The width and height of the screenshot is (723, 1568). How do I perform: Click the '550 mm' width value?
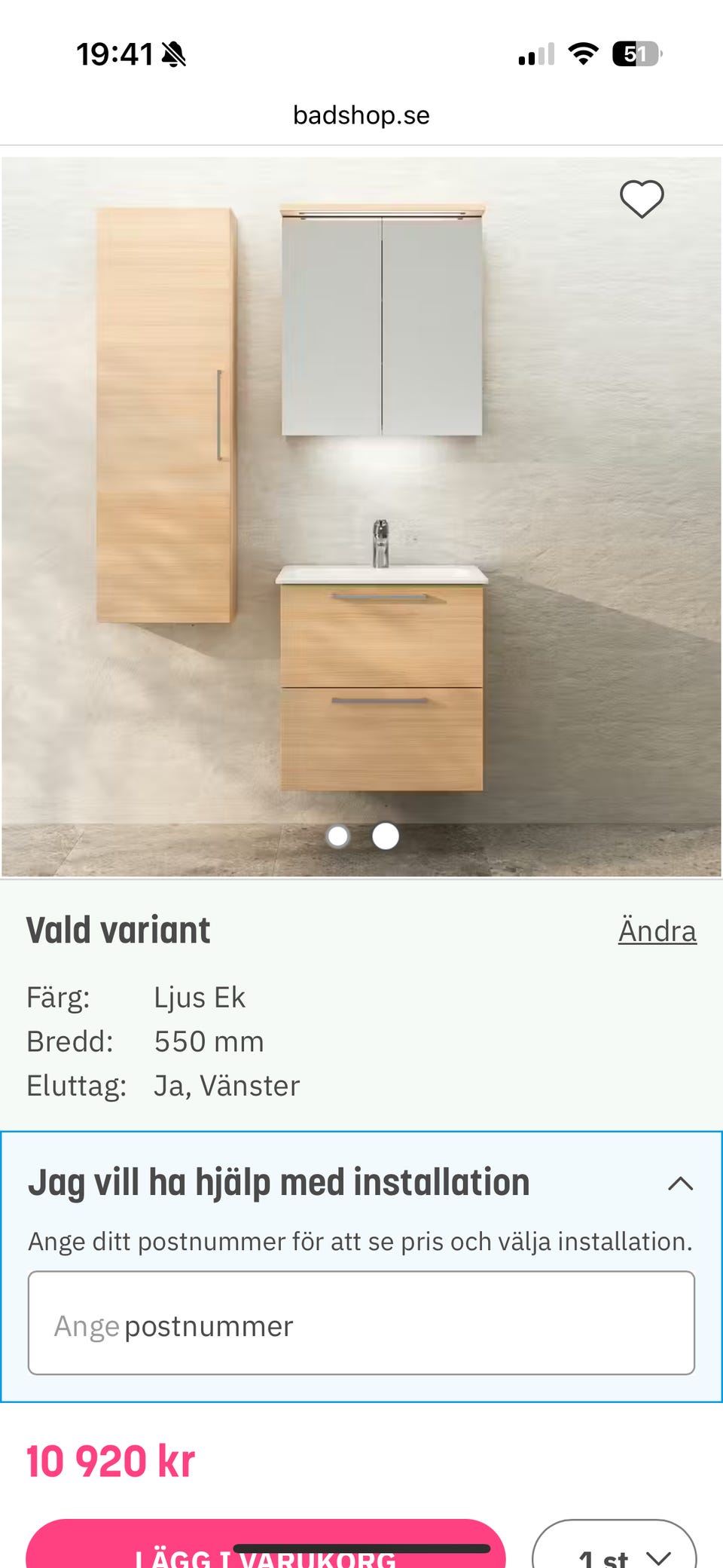pyautogui.click(x=209, y=1041)
